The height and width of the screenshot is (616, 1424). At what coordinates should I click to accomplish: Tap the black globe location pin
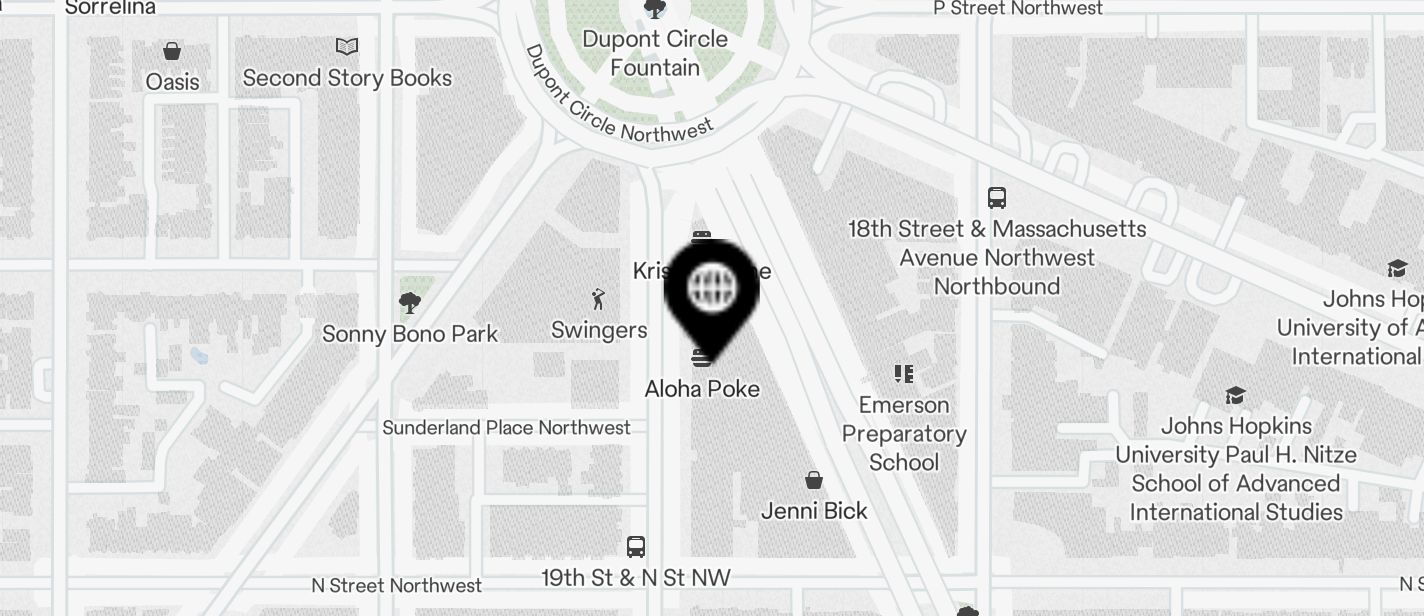pyautogui.click(x=711, y=290)
